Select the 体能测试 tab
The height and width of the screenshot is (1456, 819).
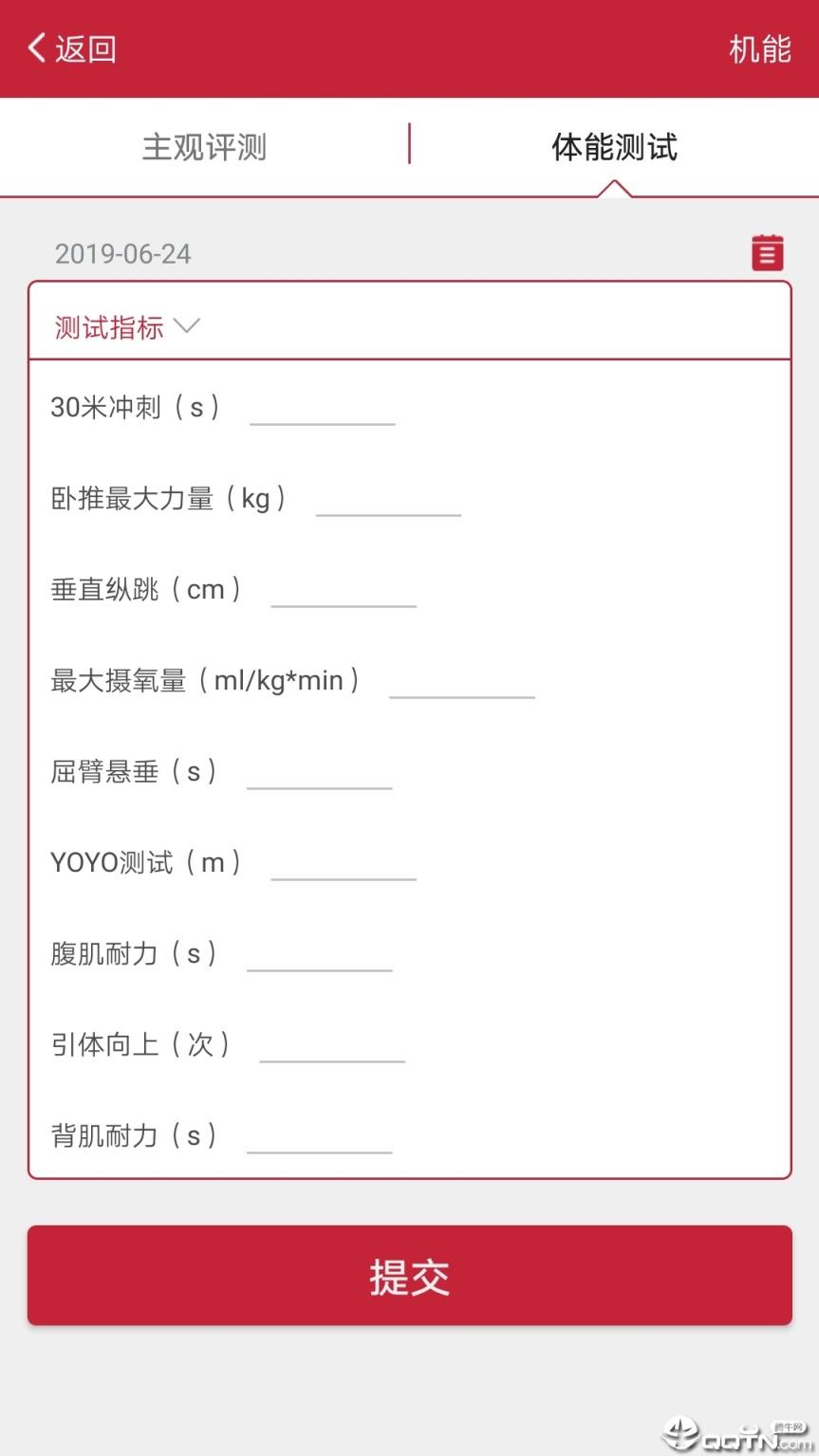click(613, 147)
